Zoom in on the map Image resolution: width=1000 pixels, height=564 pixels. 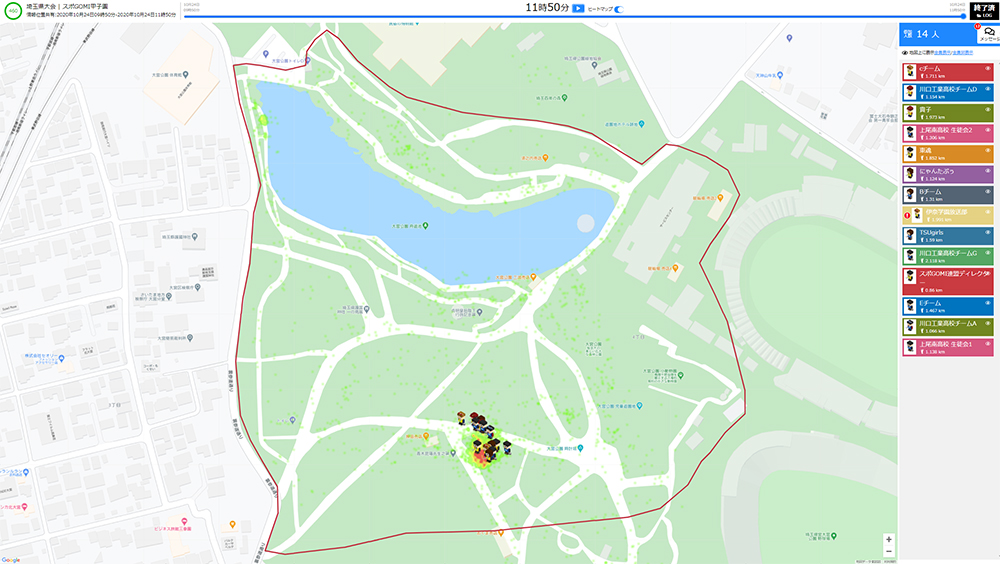click(x=889, y=538)
